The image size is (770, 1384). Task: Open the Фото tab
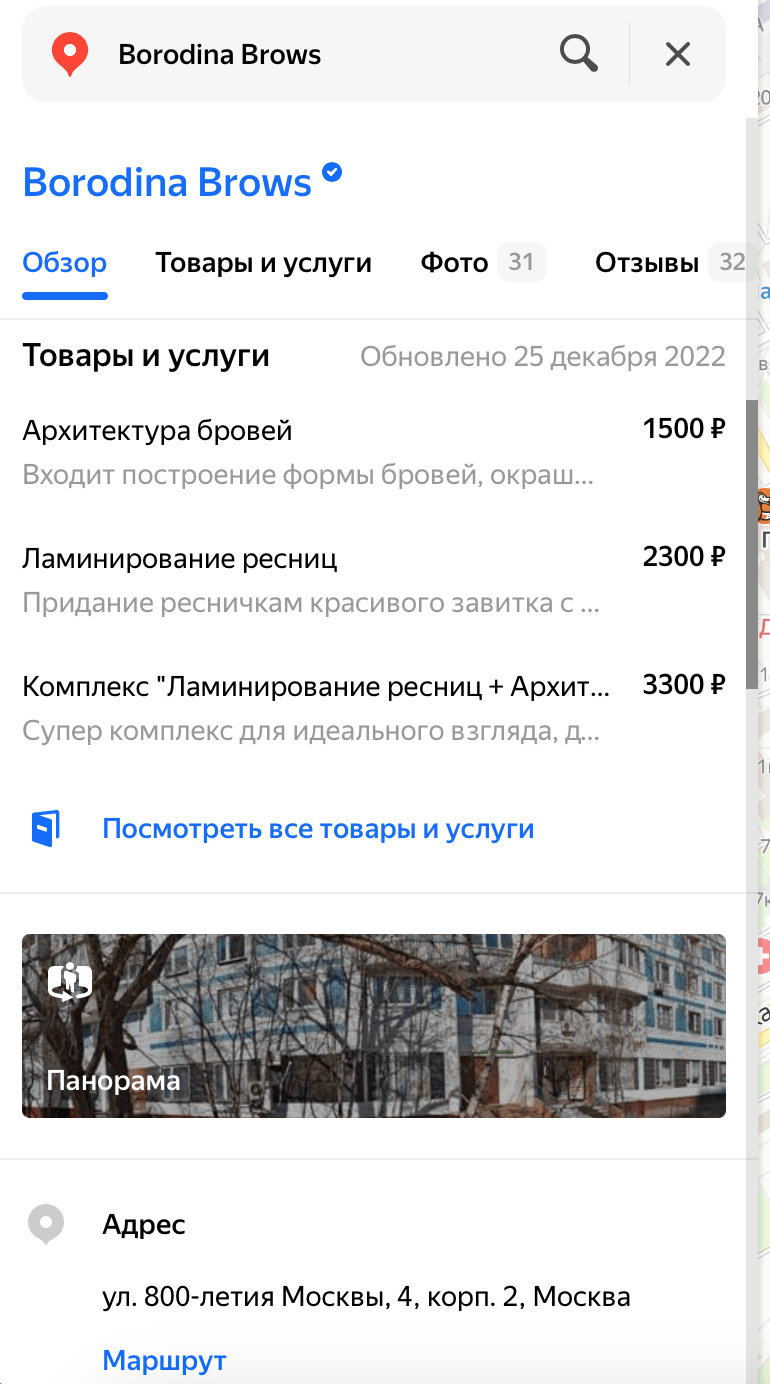click(x=482, y=263)
